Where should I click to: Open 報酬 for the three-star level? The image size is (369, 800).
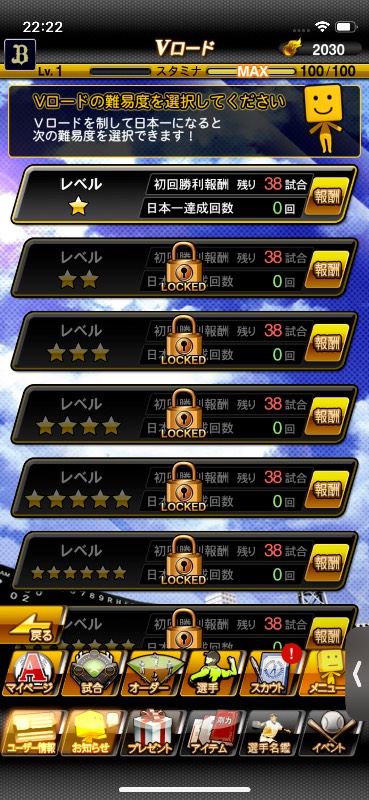(330, 343)
